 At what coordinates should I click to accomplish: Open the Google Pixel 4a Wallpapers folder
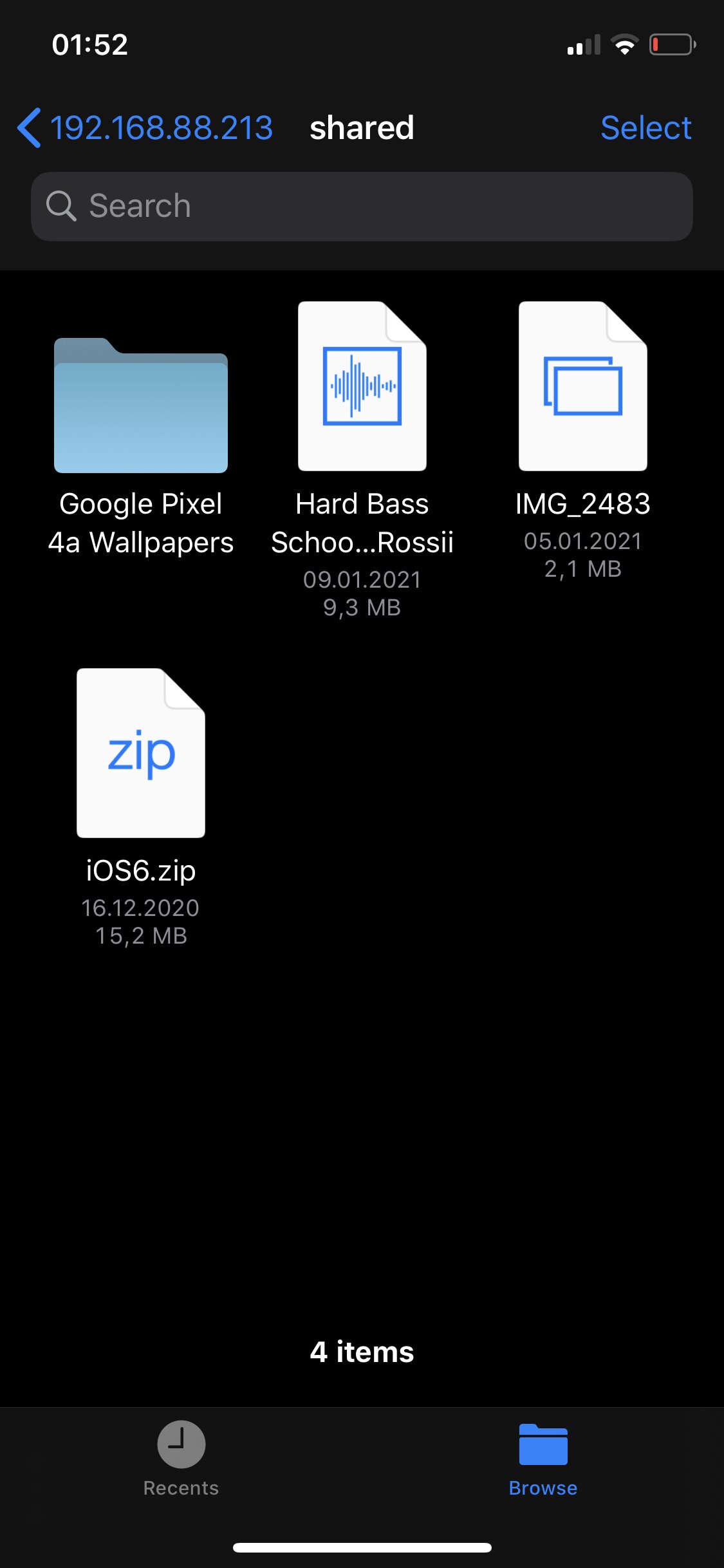pyautogui.click(x=141, y=406)
